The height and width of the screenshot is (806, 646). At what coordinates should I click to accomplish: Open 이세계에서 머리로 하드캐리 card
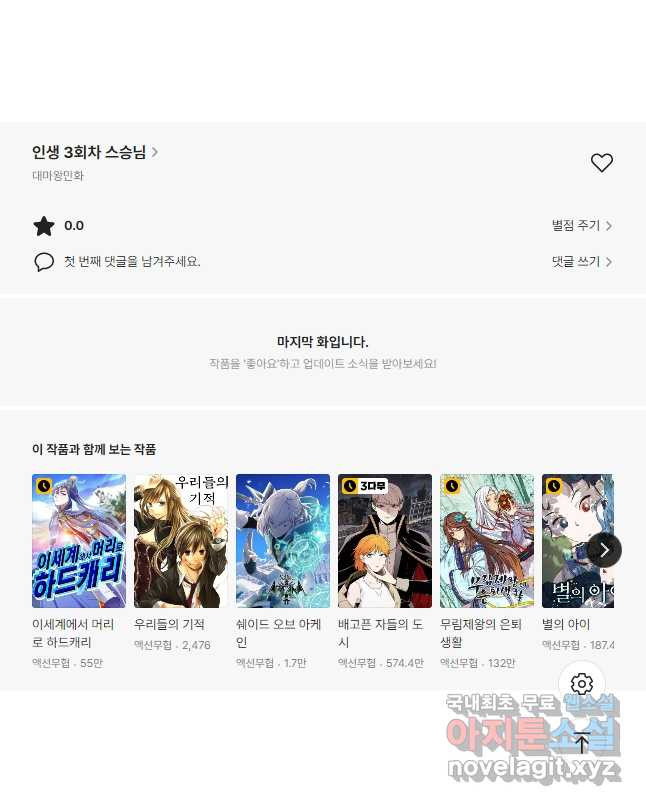pos(79,541)
